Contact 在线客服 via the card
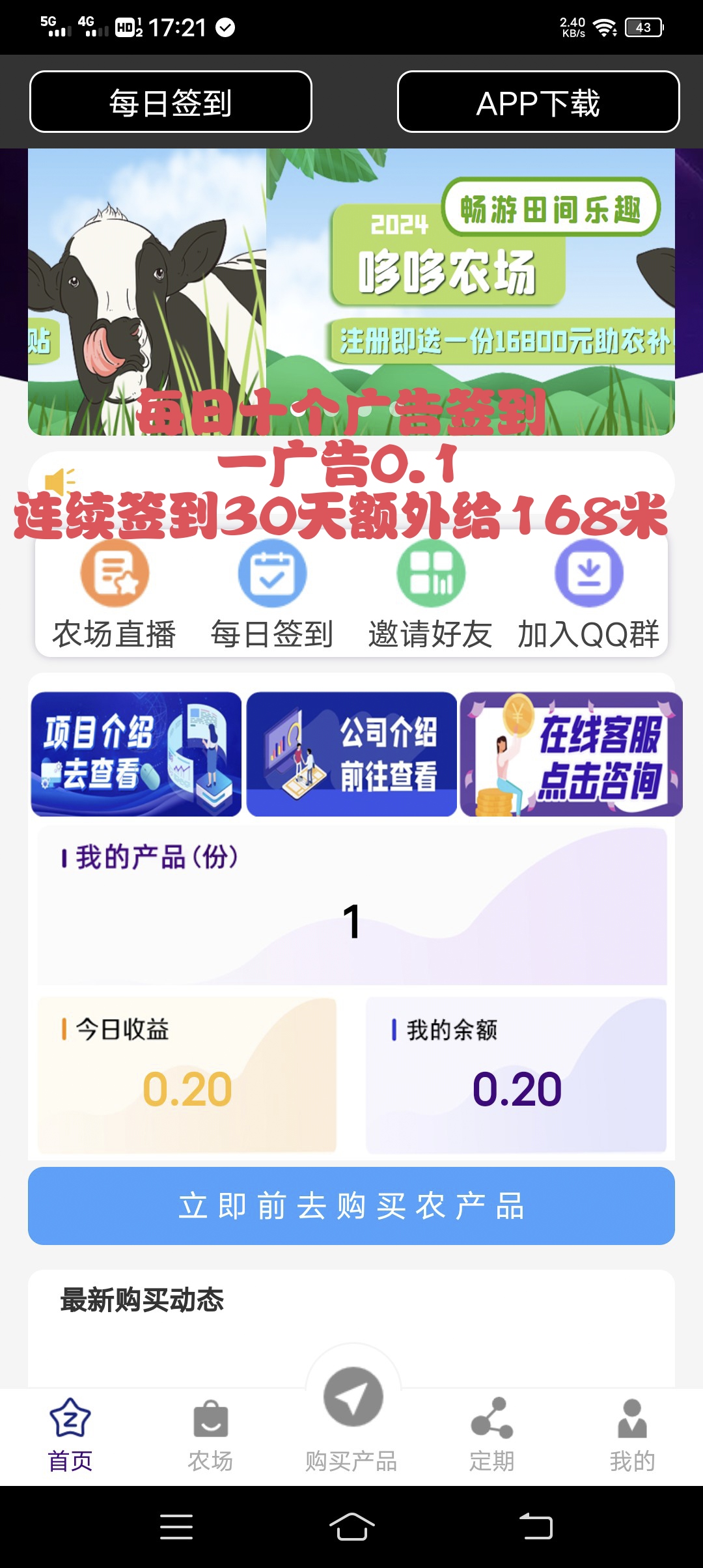 [x=571, y=754]
